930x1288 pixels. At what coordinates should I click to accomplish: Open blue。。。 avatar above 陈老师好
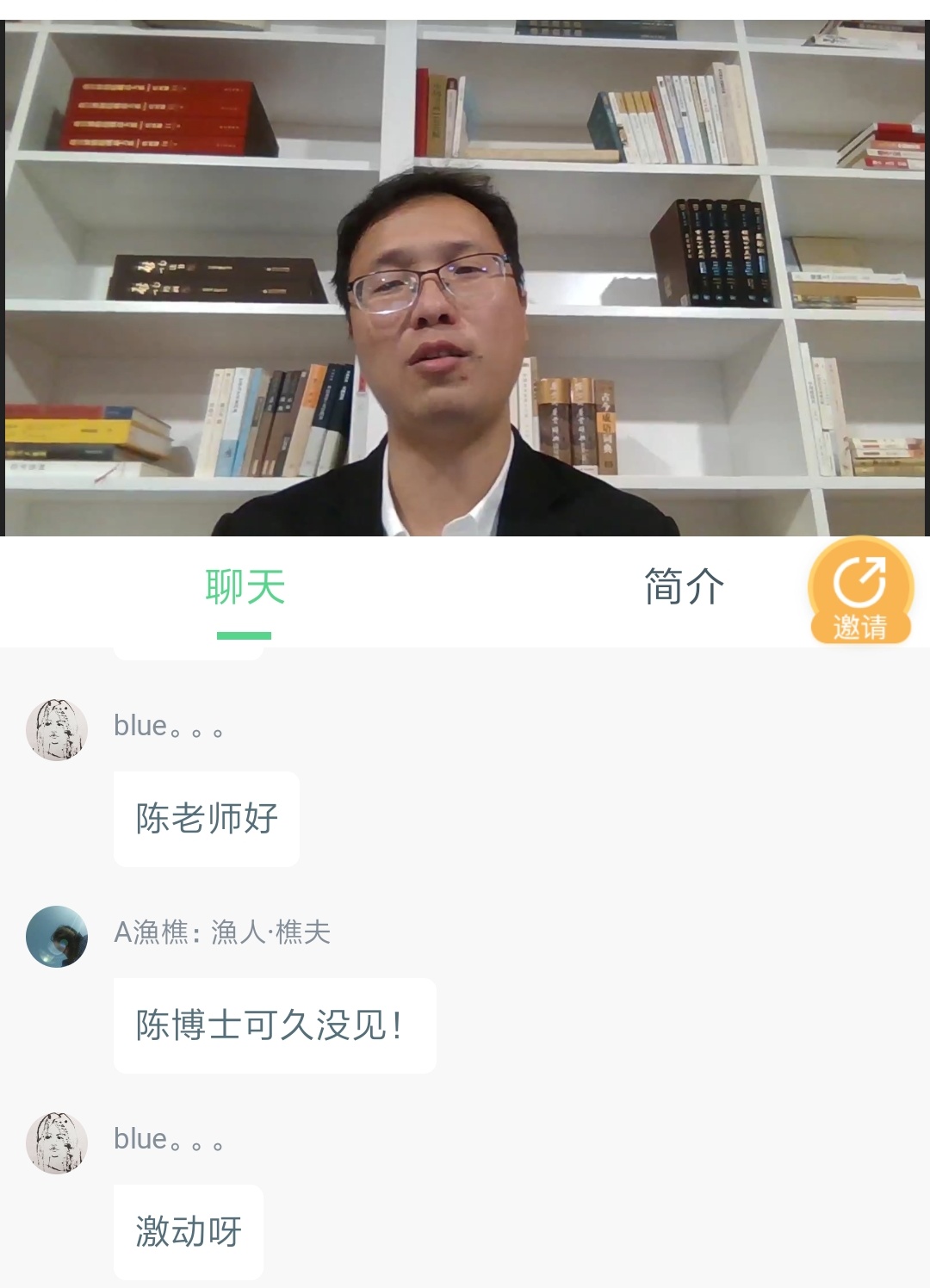[x=57, y=730]
